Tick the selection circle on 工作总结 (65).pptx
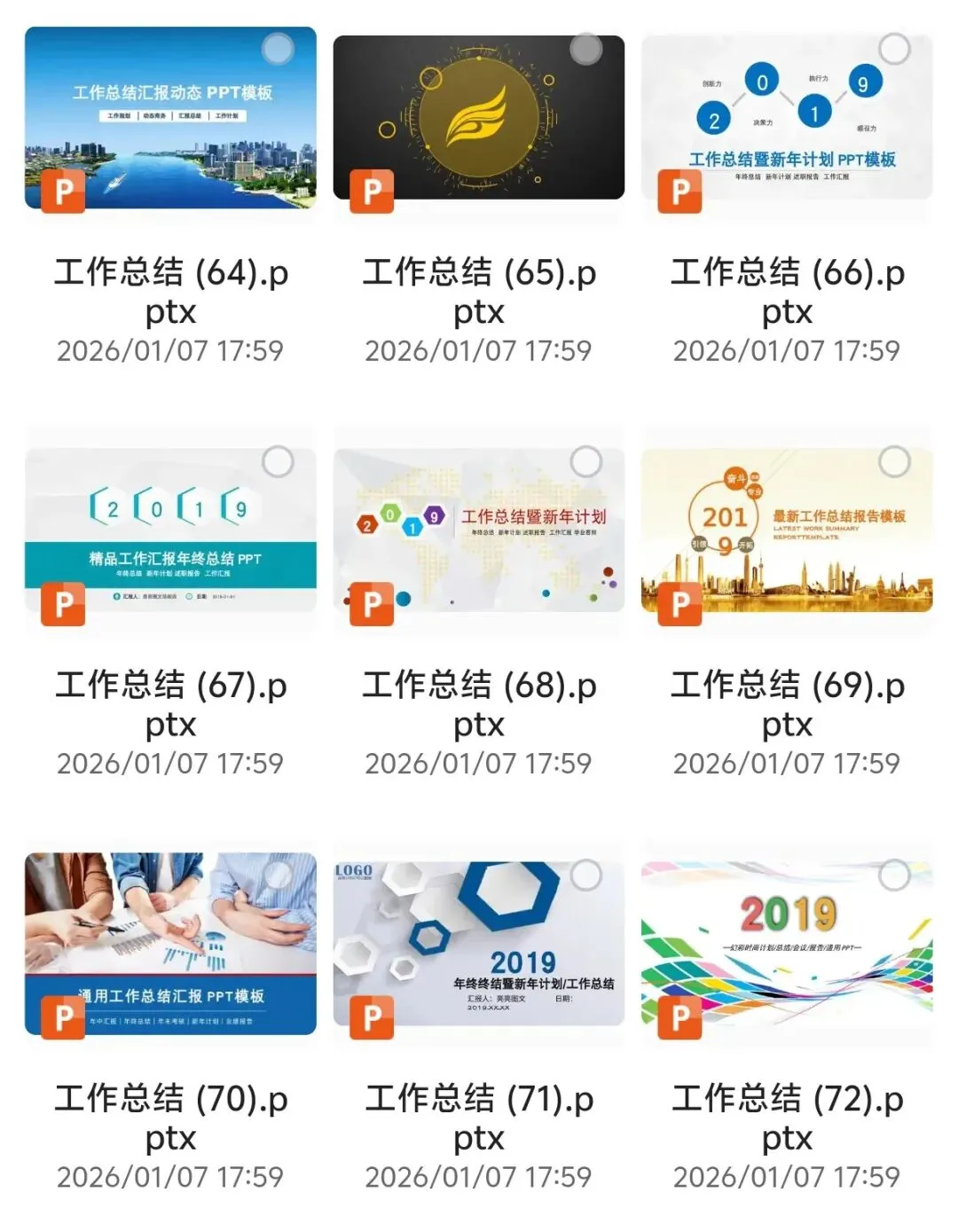This screenshot has width=958, height=1232. point(585,49)
